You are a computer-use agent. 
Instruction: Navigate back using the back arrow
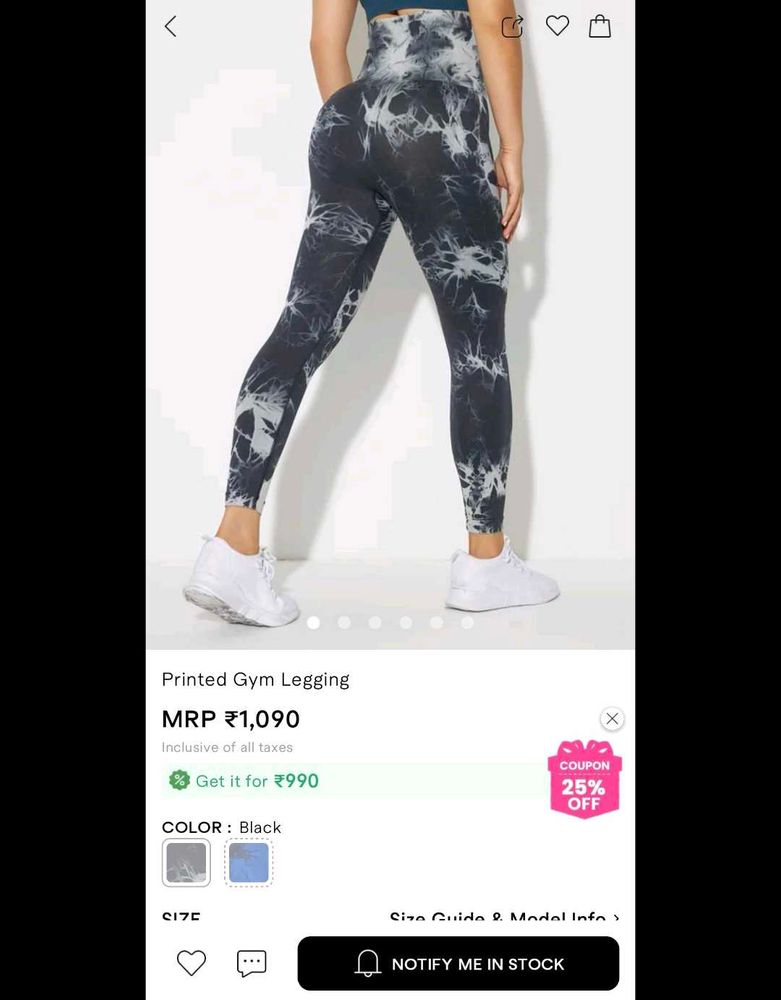[170, 26]
